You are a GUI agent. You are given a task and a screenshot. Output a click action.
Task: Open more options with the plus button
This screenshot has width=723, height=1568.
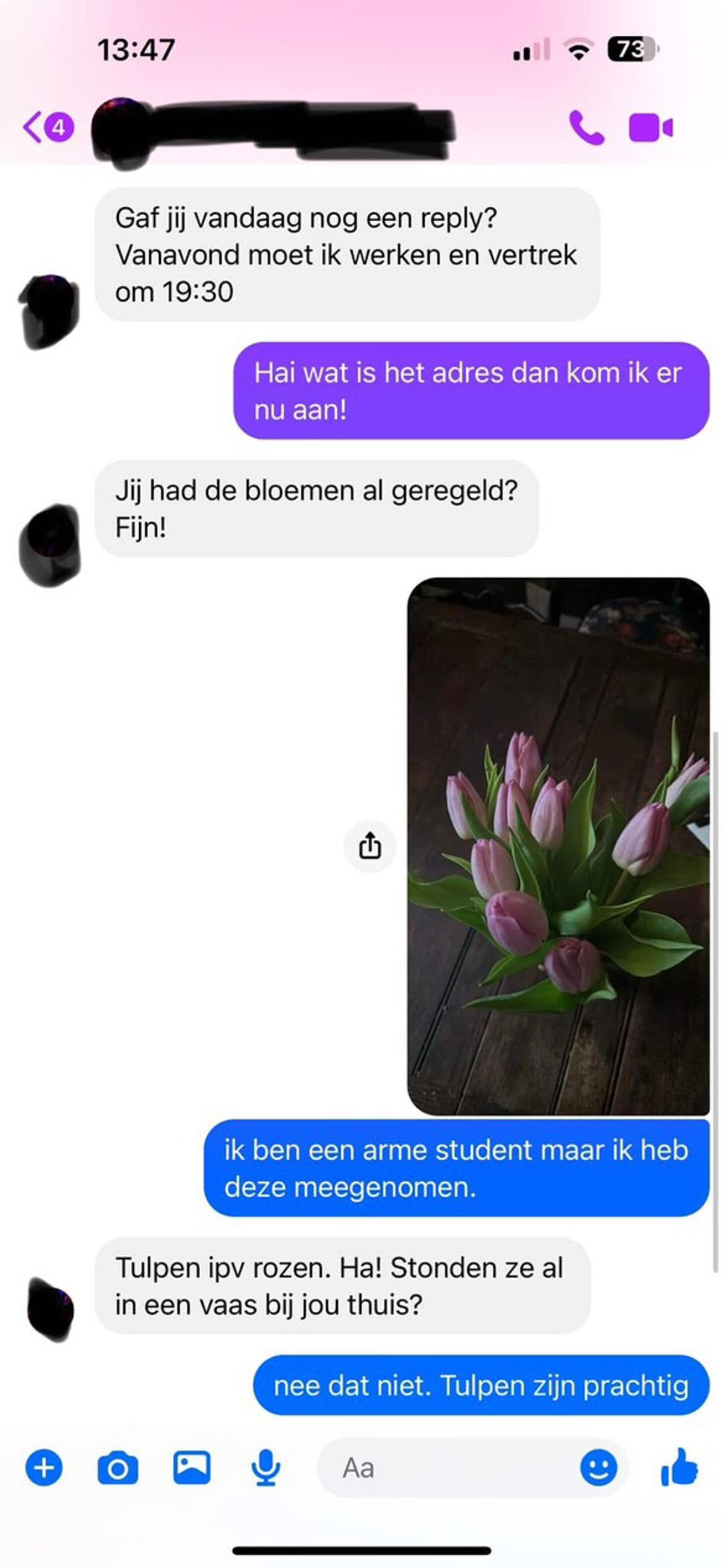click(44, 1468)
